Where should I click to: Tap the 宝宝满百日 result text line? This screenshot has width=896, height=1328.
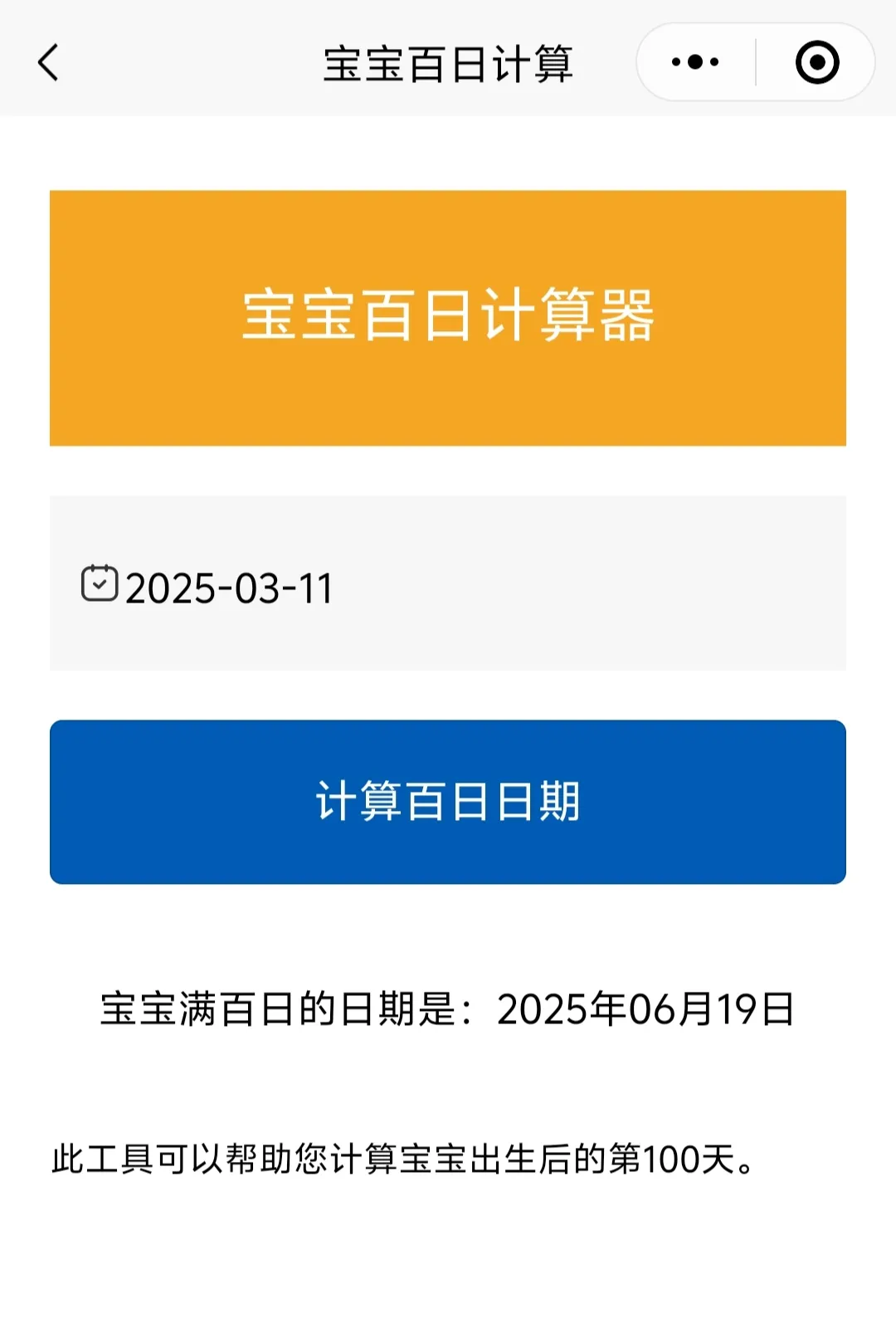pos(448,1007)
